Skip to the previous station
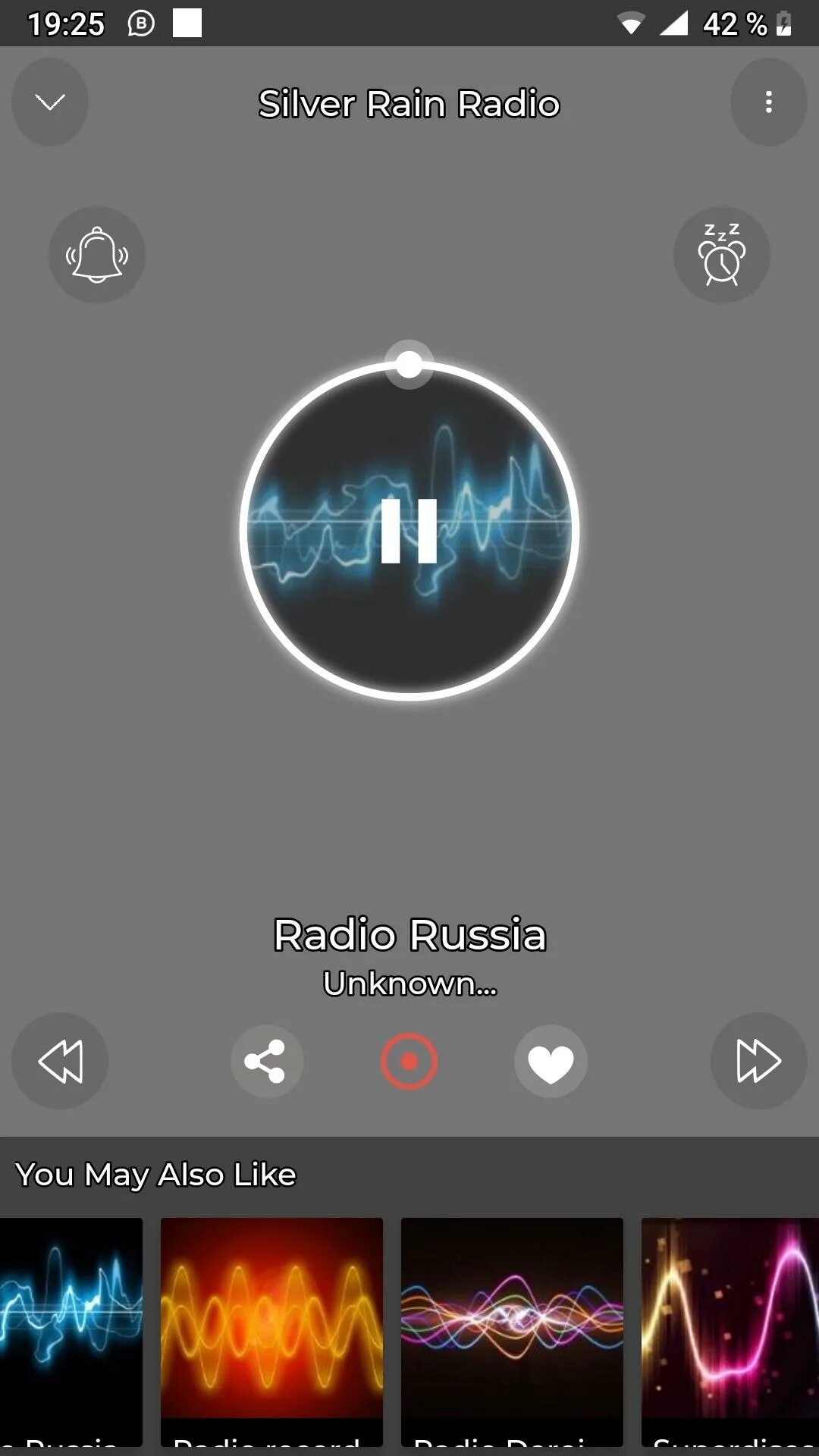The height and width of the screenshot is (1456, 819). [x=60, y=1060]
